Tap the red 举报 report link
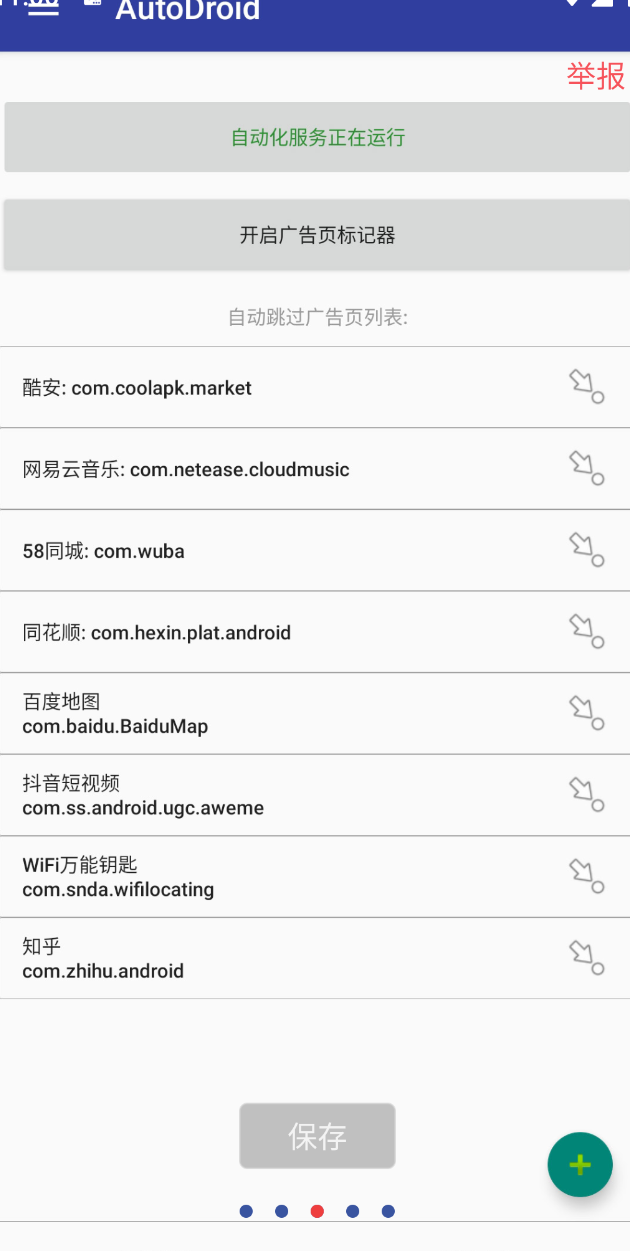630x1251 pixels. point(596,76)
